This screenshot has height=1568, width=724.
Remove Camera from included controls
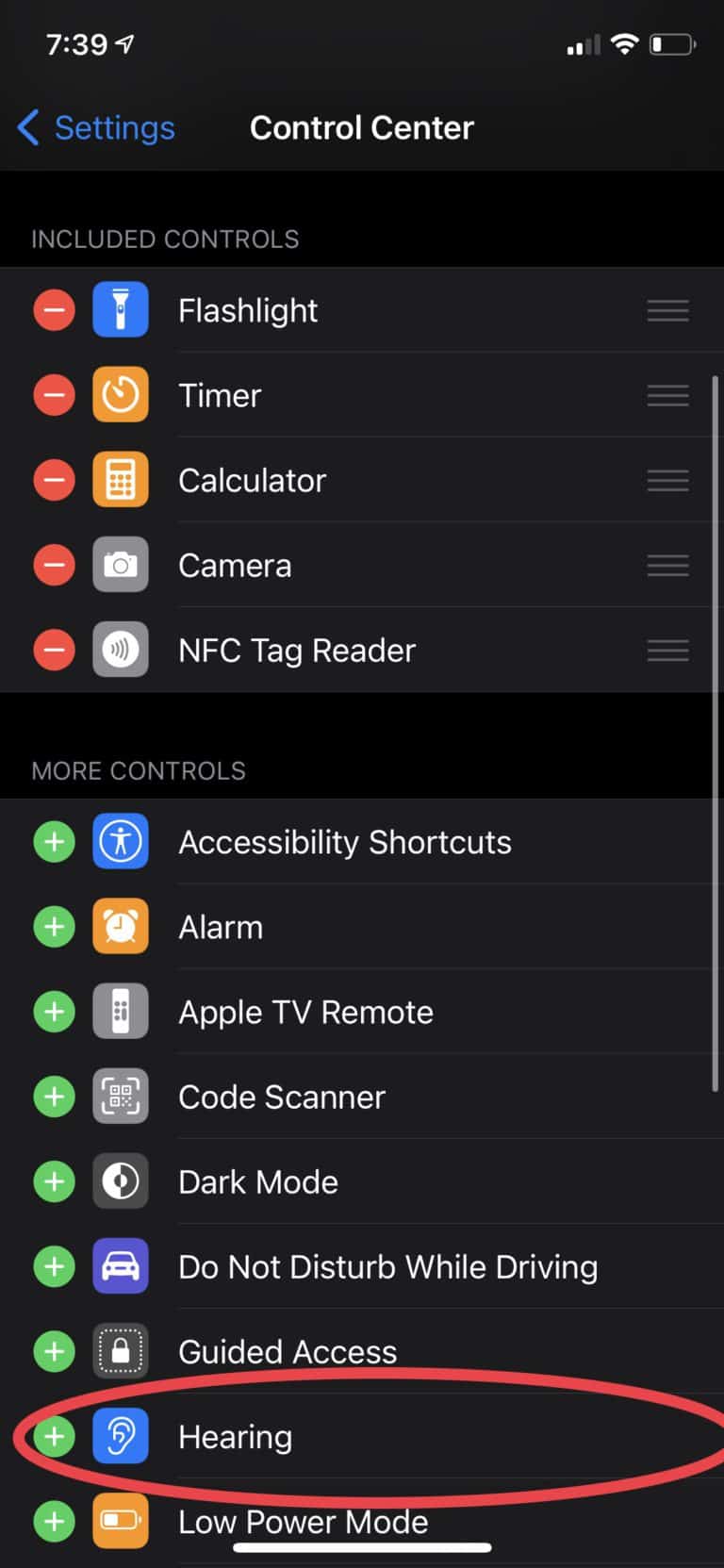point(55,565)
